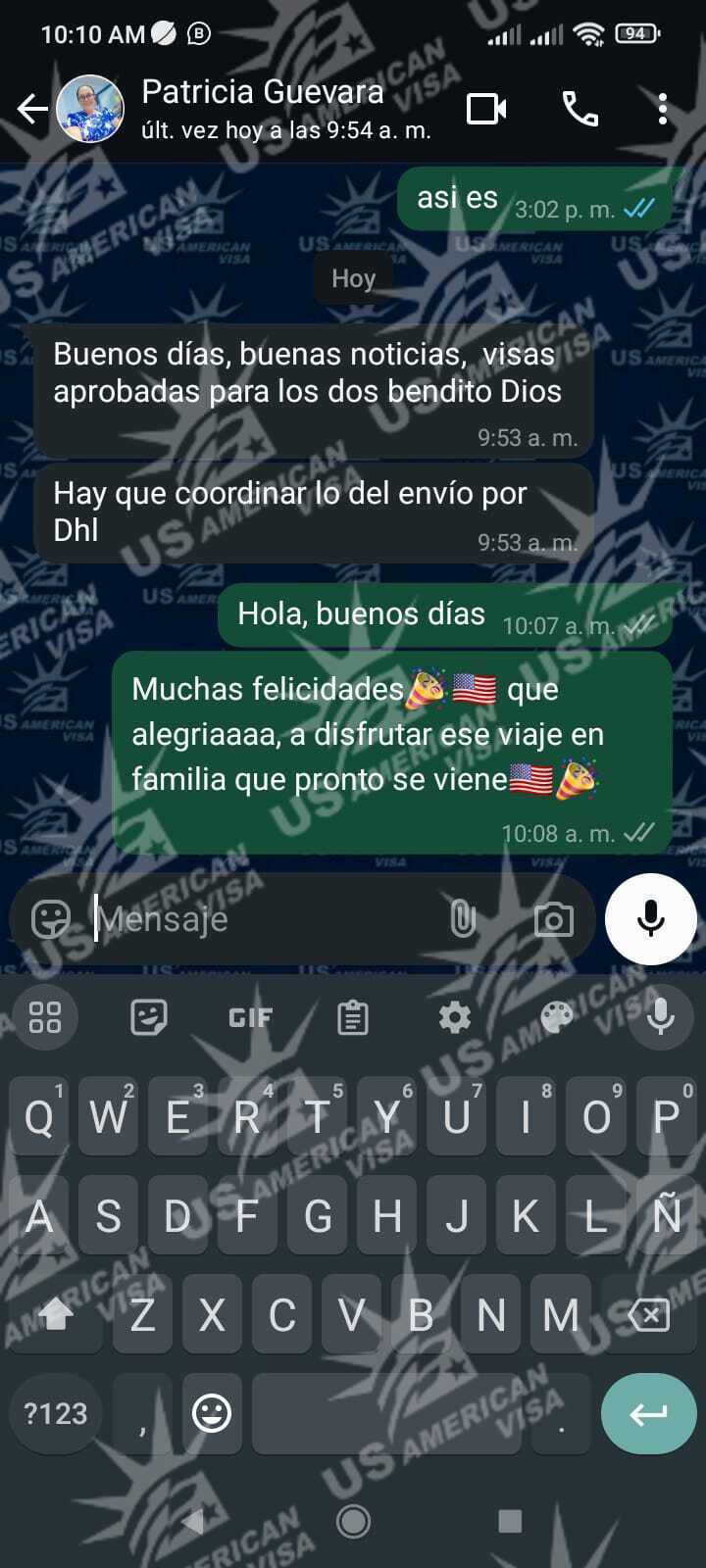The width and height of the screenshot is (706, 1568).
Task: Start a video call with Patricia
Action: click(486, 109)
